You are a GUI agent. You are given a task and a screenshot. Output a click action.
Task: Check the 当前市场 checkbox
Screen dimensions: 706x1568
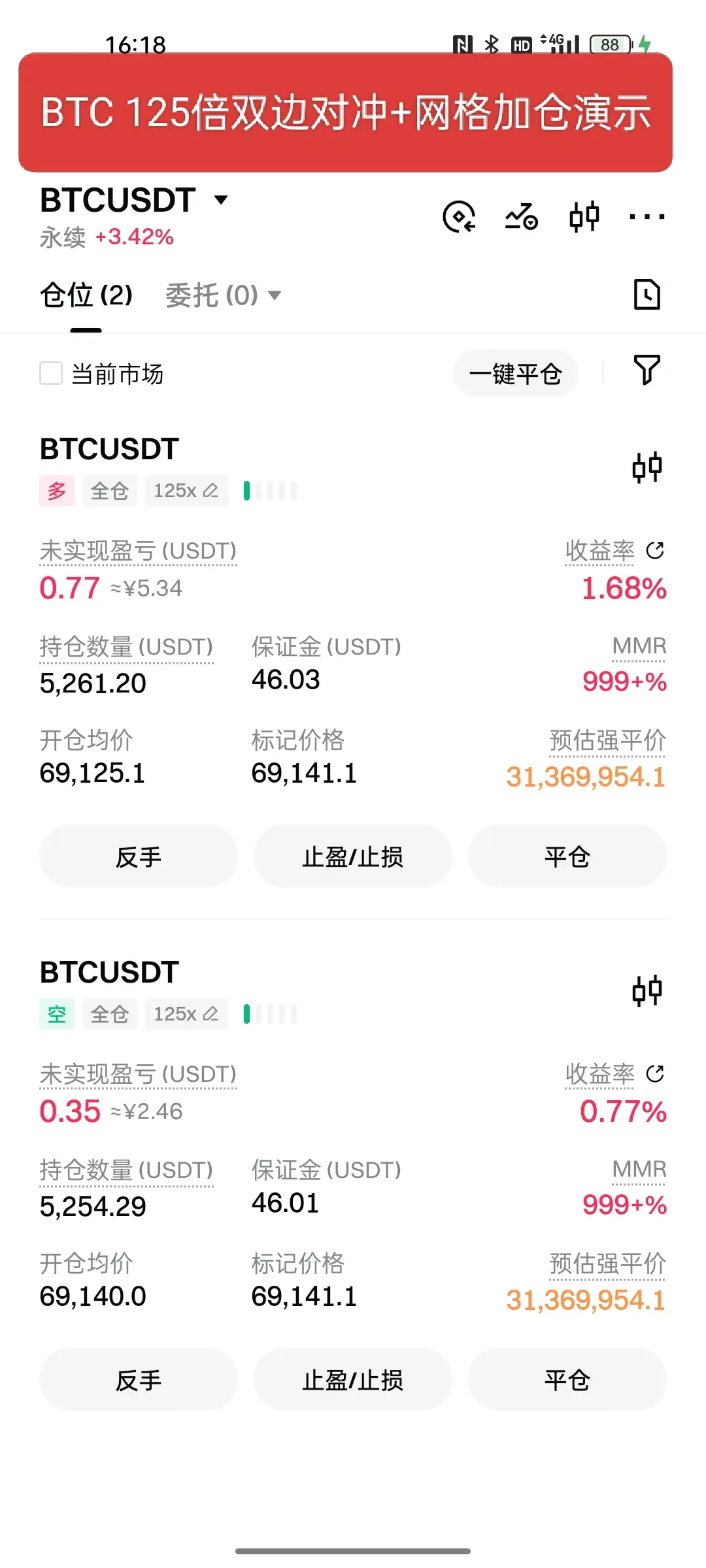(51, 374)
